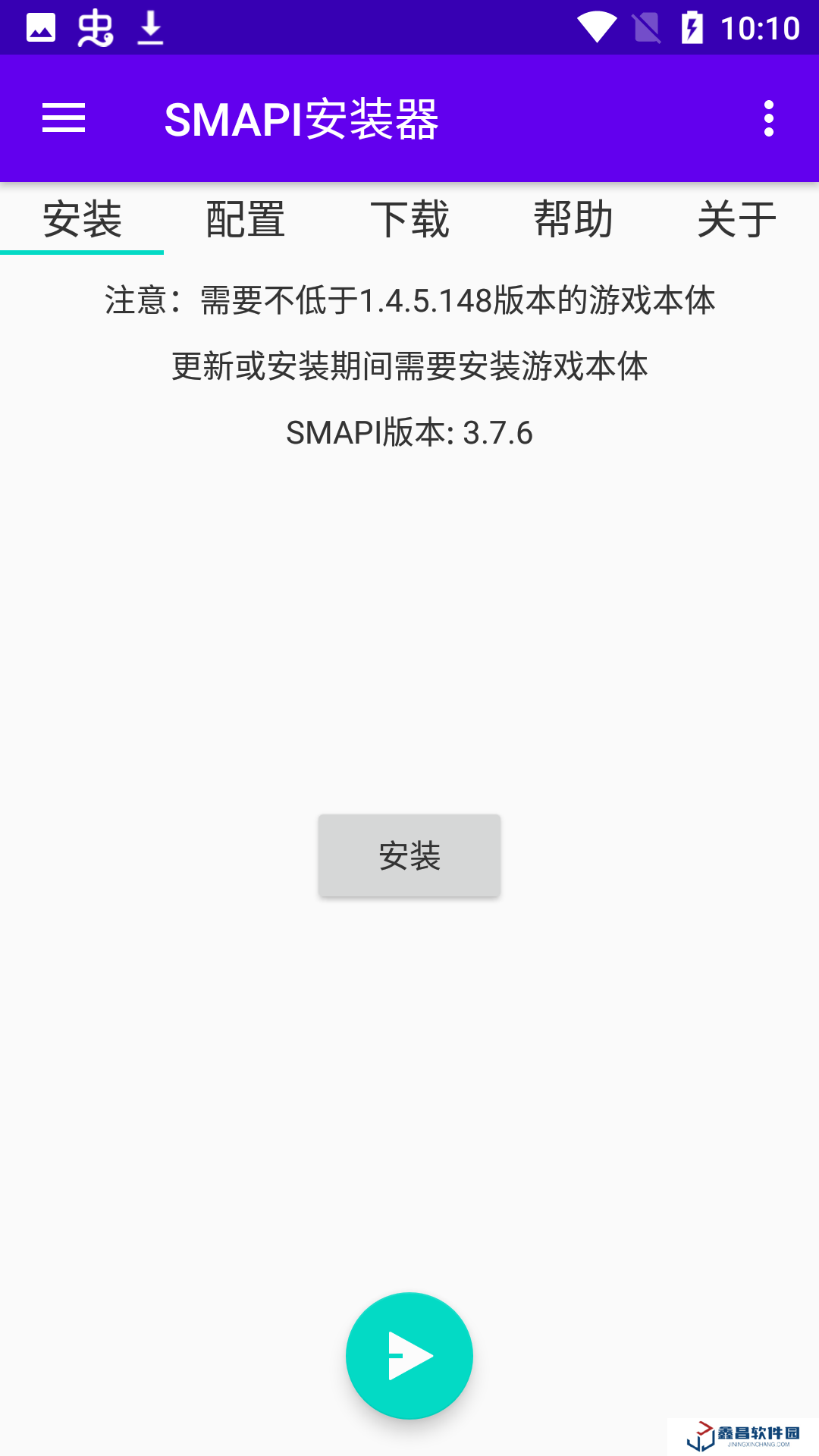The height and width of the screenshot is (1456, 819).
Task: Tap the mute status icon
Action: tap(648, 26)
